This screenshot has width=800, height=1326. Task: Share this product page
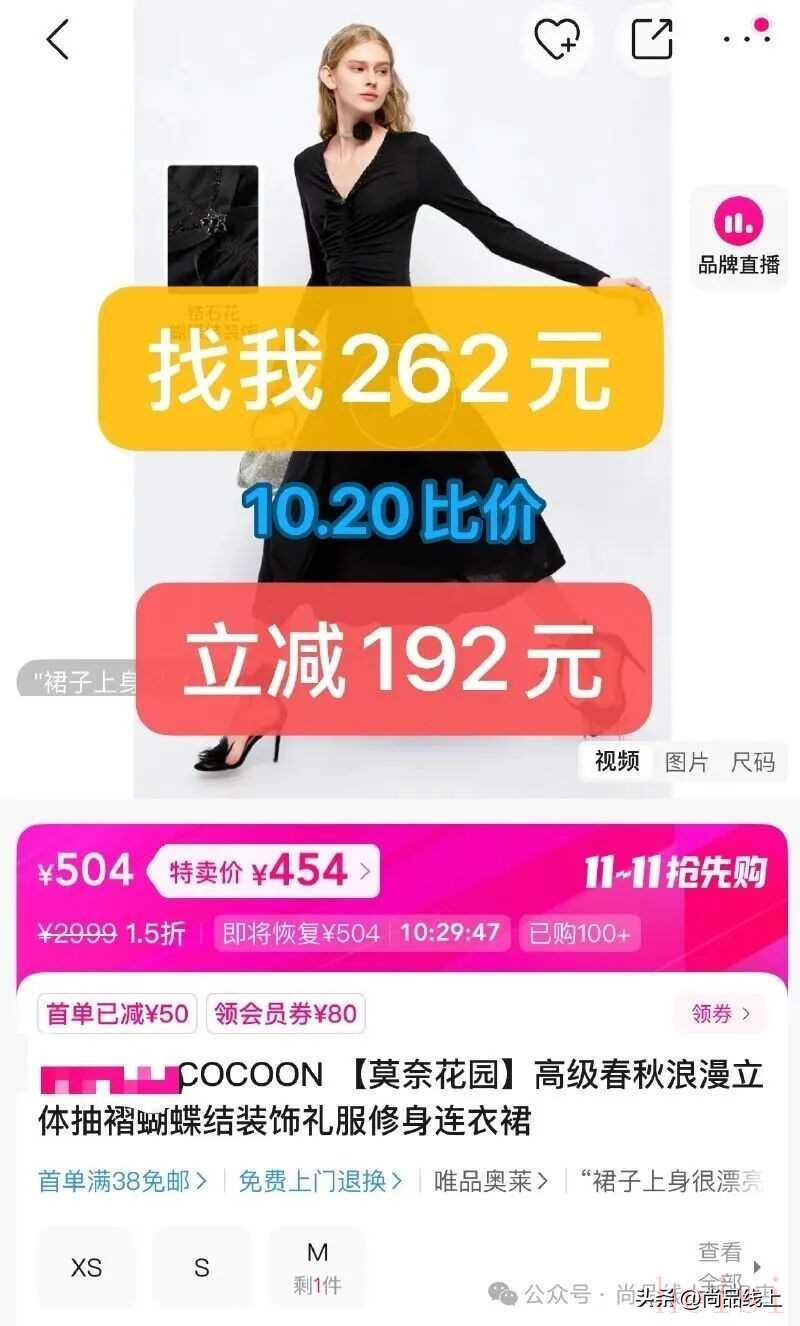click(x=652, y=40)
